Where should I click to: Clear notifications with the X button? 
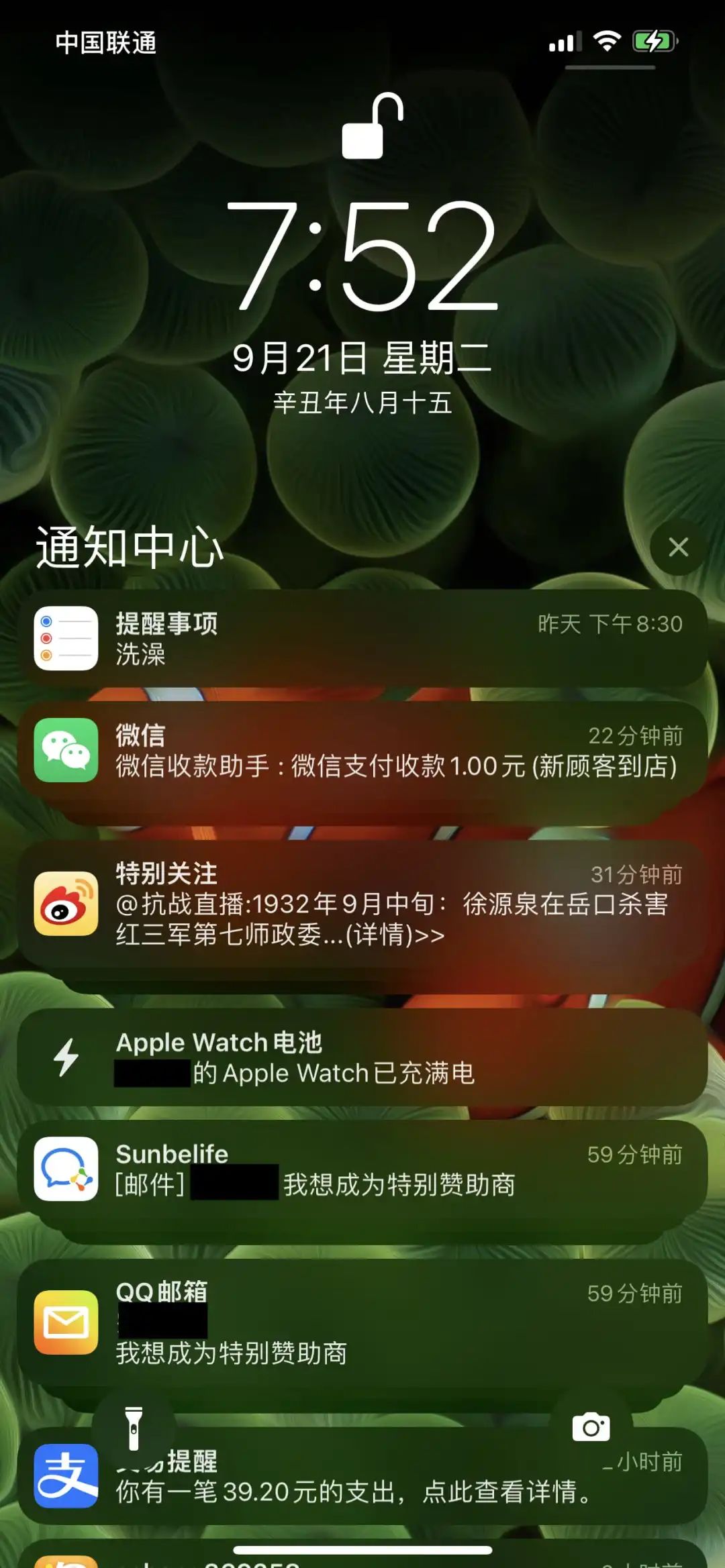(678, 547)
